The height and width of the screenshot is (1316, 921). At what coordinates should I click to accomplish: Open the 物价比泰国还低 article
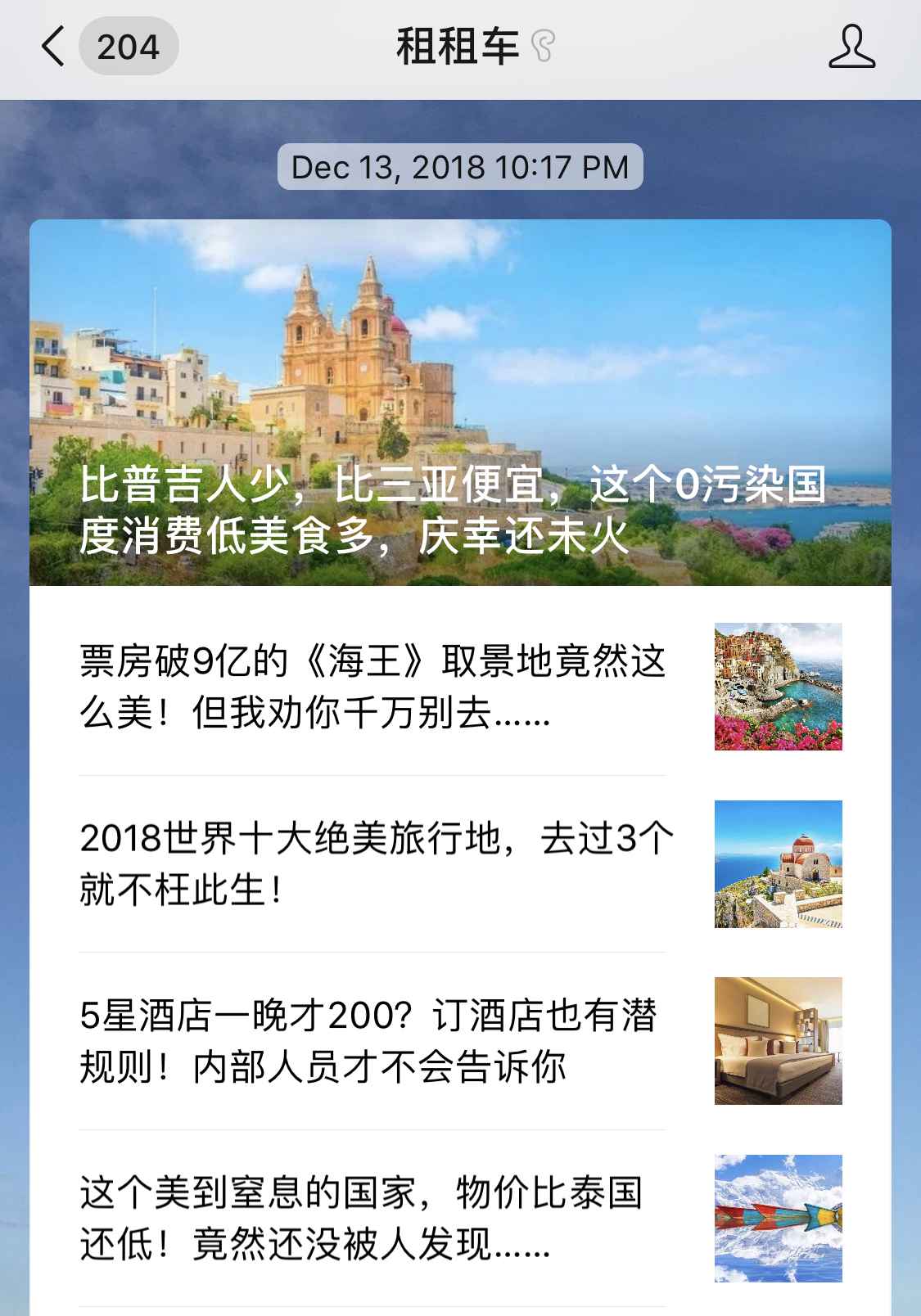360,1219
